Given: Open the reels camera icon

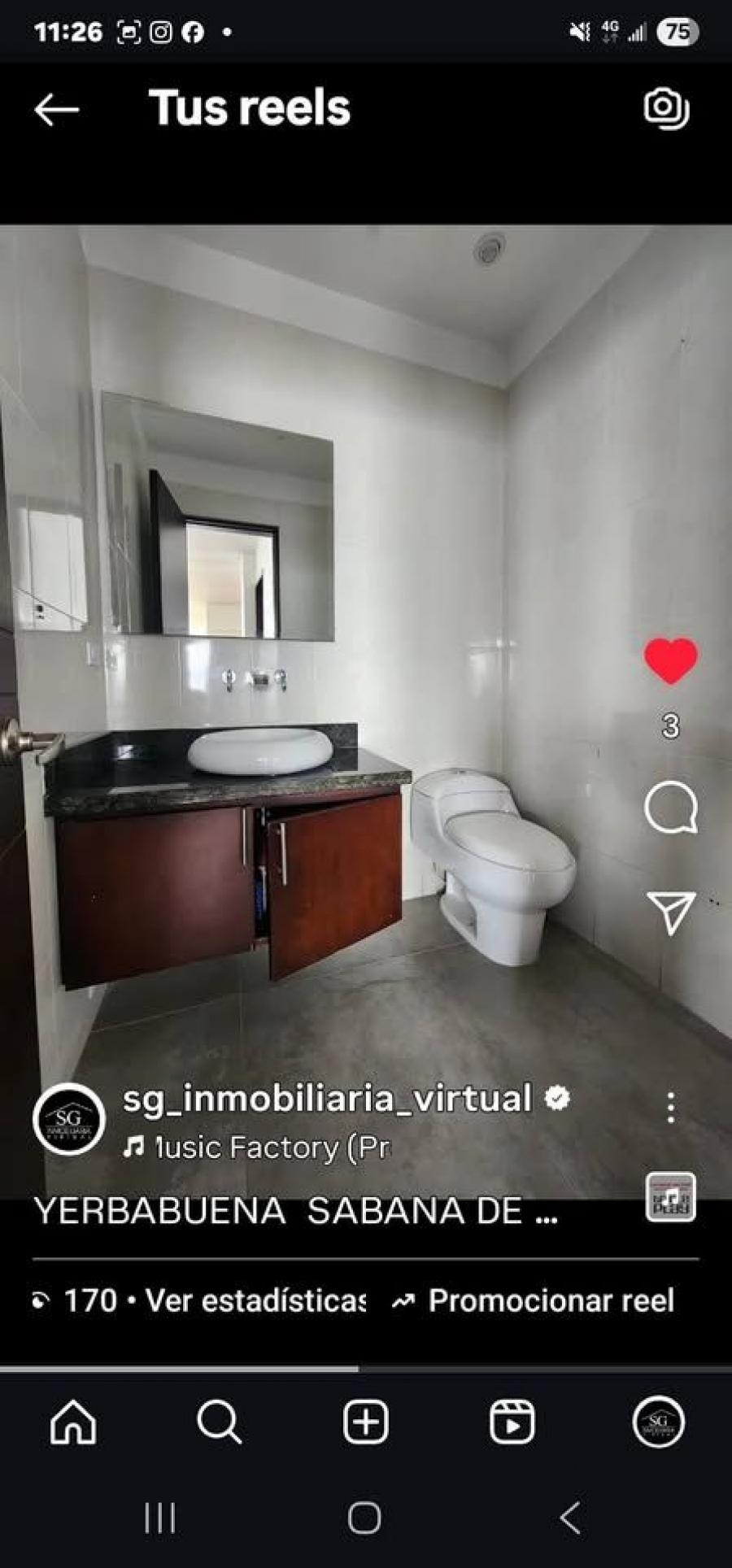Looking at the screenshot, I should click(x=667, y=108).
